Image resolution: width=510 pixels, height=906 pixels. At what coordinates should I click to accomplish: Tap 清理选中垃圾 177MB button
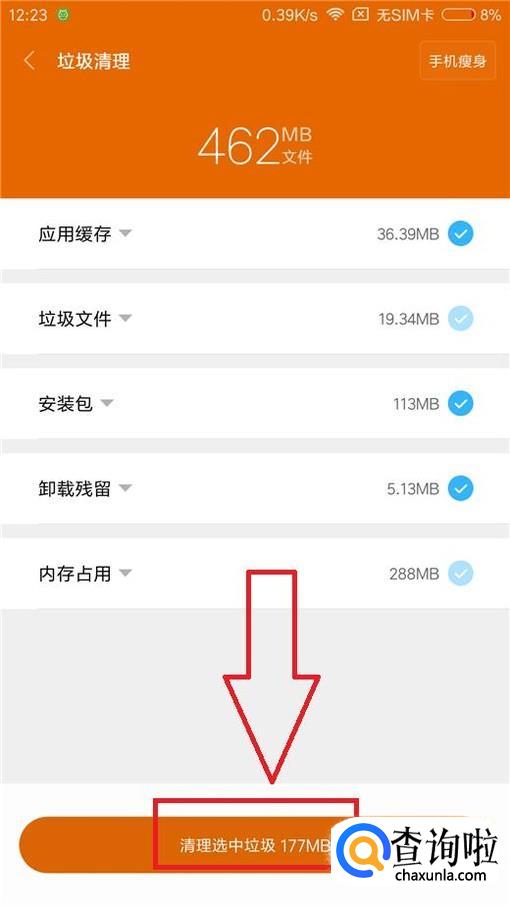pyautogui.click(x=254, y=845)
